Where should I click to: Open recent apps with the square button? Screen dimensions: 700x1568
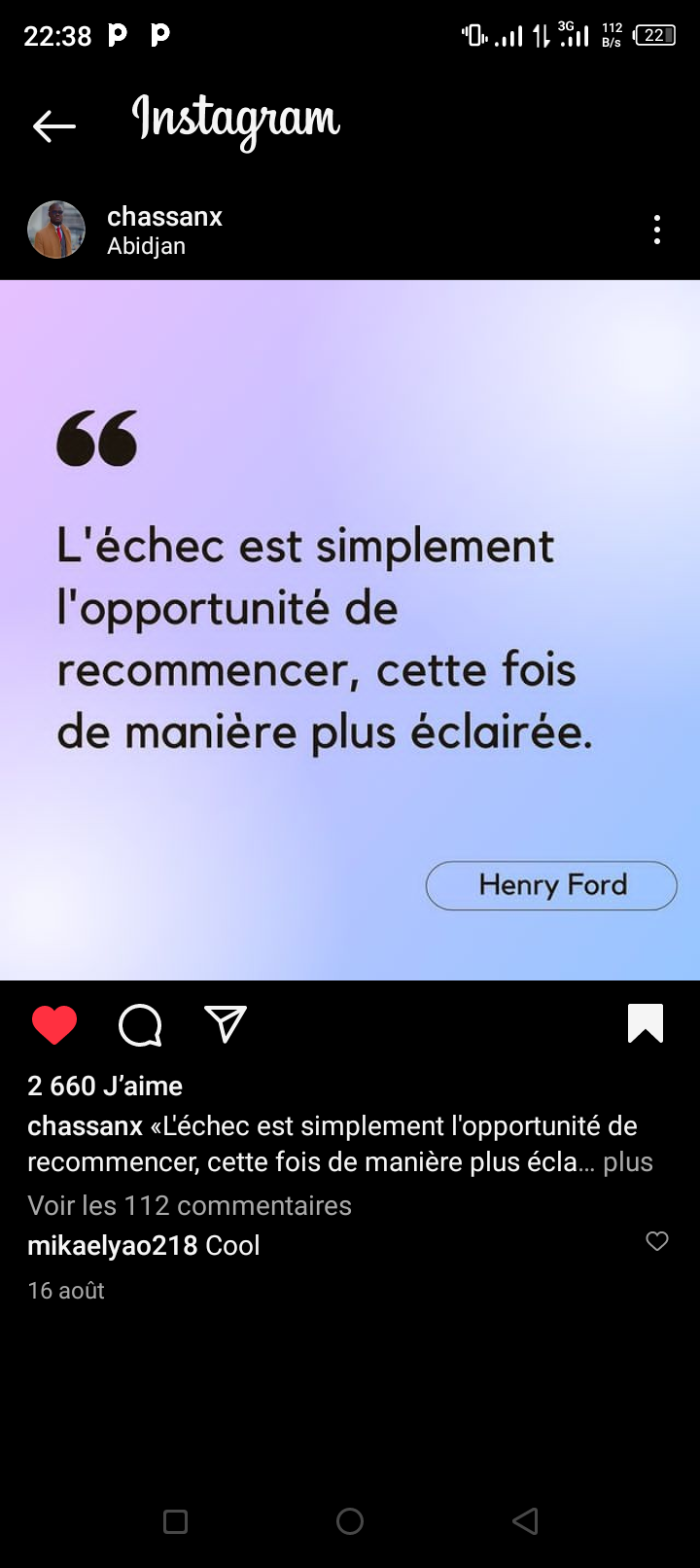(176, 1521)
